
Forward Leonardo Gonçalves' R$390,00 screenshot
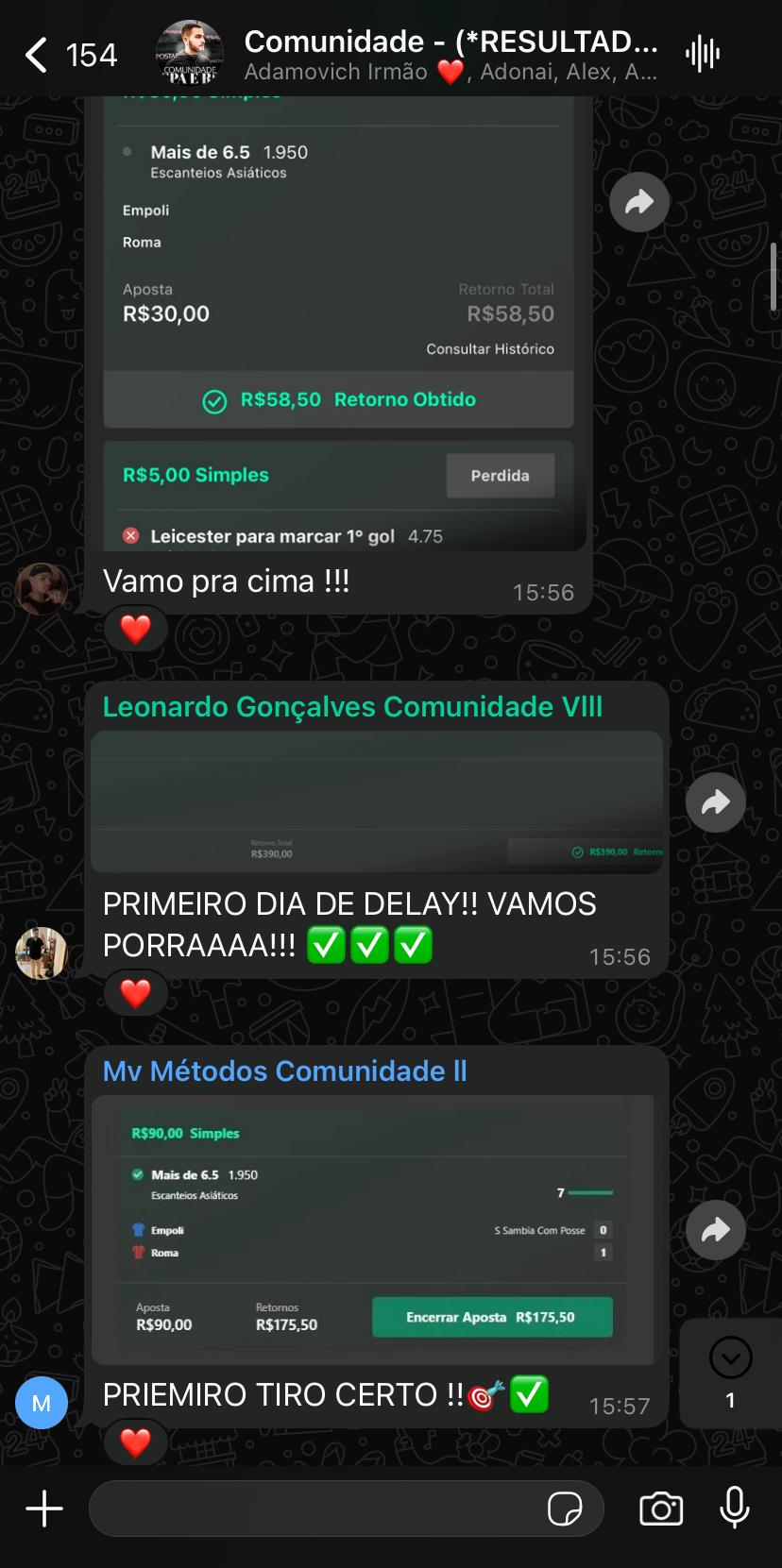point(715,801)
